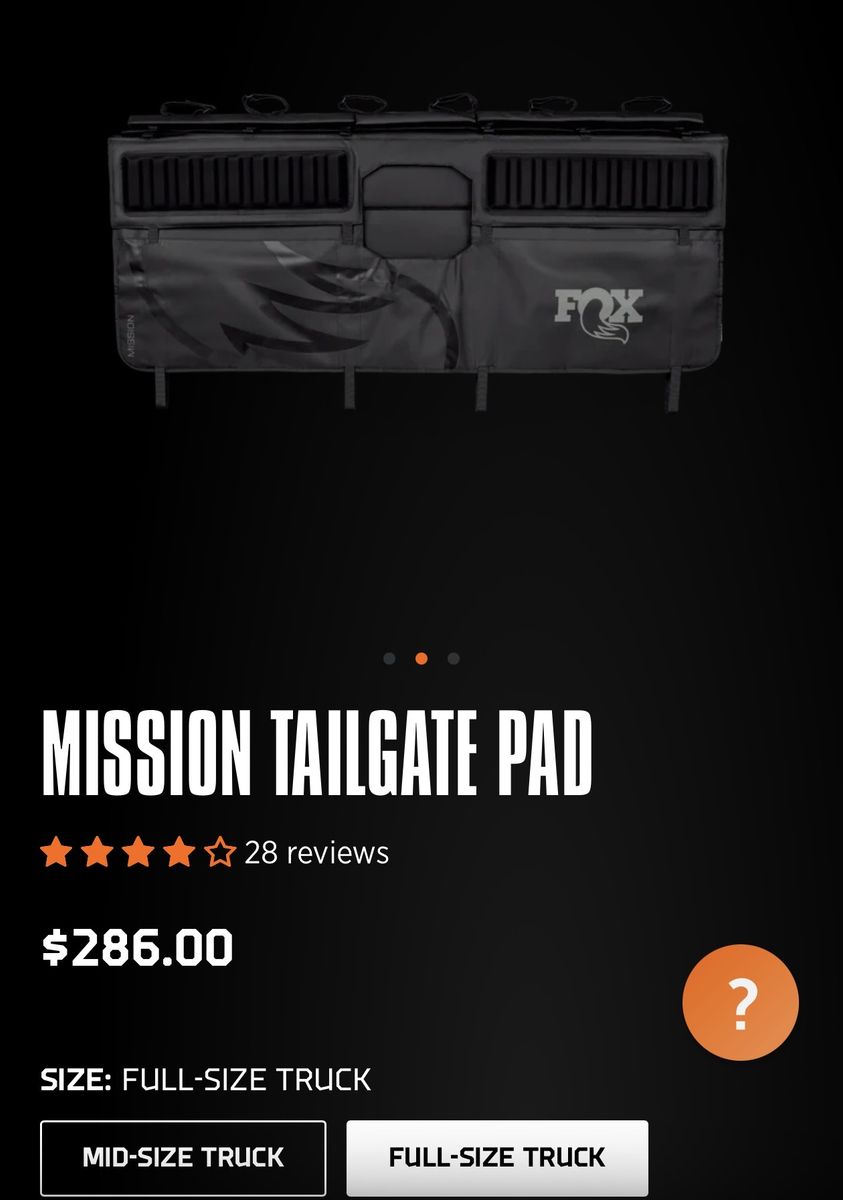
Task: Jump to the third product image dot
Action: tap(453, 658)
